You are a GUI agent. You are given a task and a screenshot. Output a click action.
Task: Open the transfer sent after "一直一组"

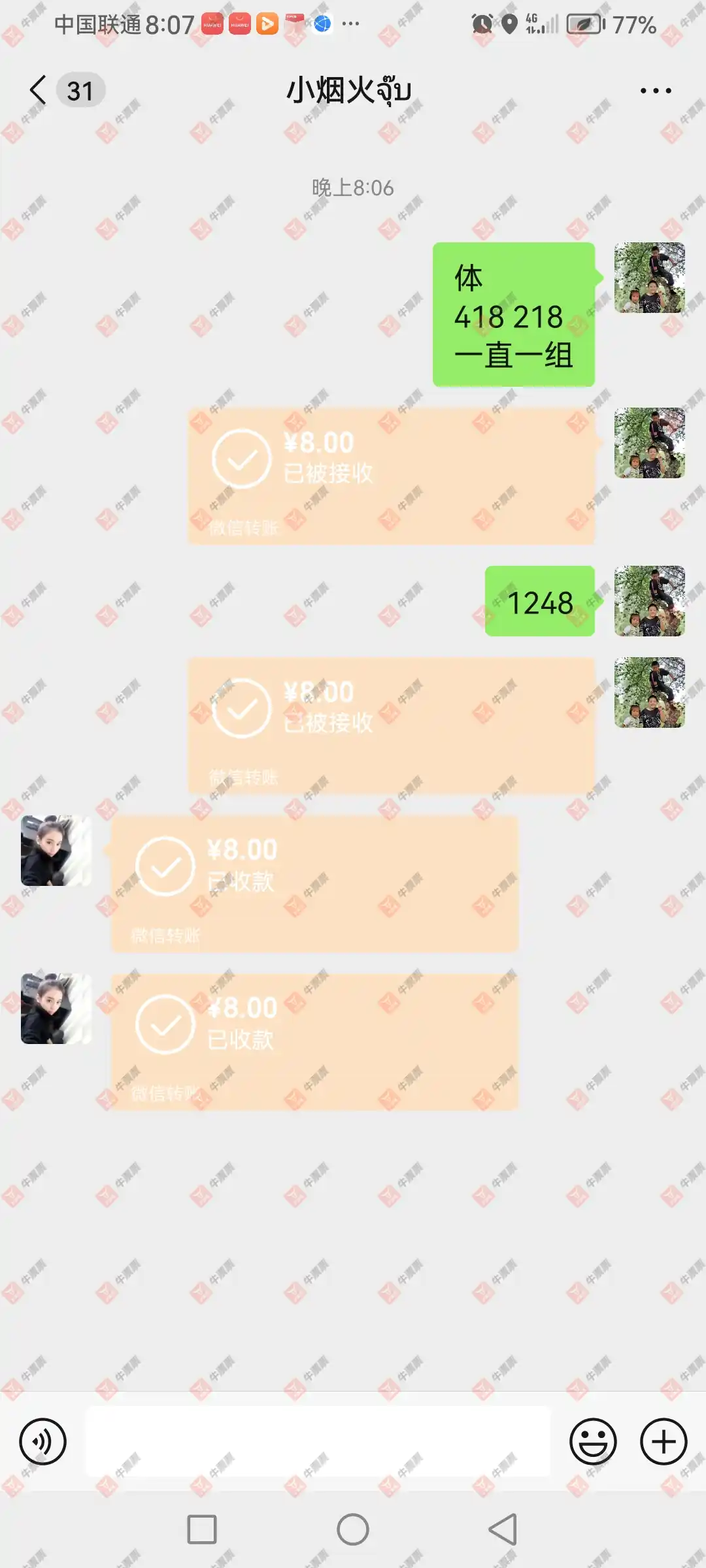point(391,476)
